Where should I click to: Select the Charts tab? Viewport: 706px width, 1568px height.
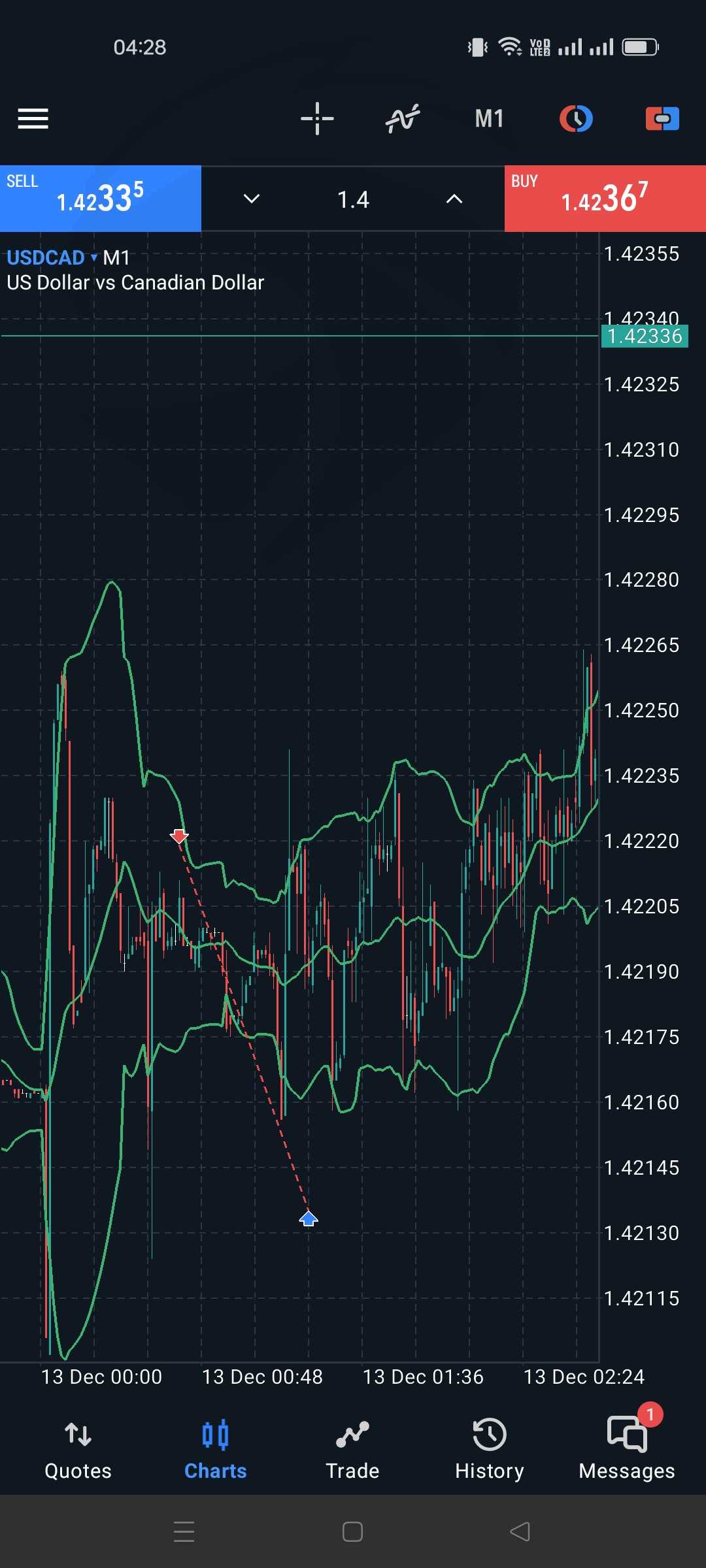(215, 1450)
